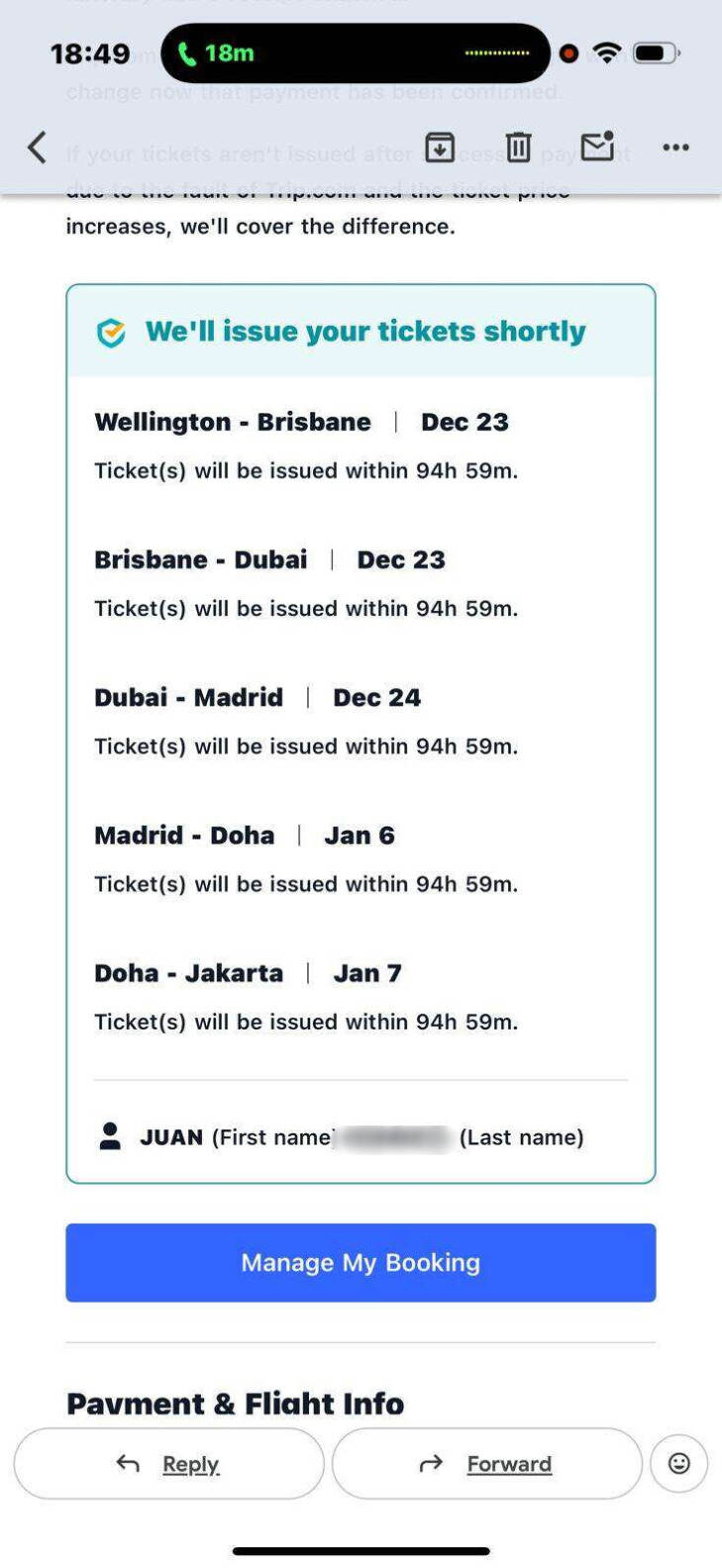Forward this email
This screenshot has width=722, height=1568.
click(486, 1463)
